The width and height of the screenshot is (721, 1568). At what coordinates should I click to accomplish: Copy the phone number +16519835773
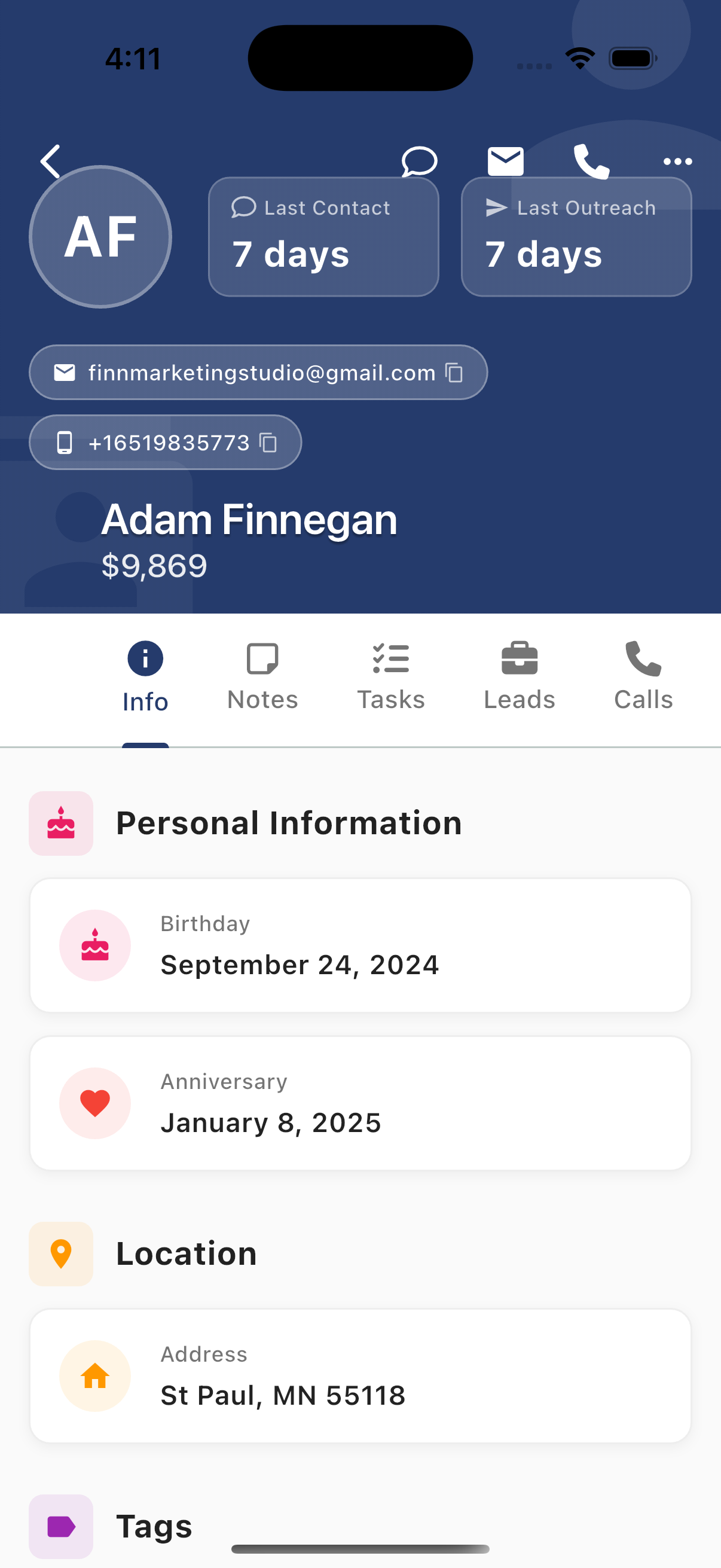pyautogui.click(x=268, y=443)
